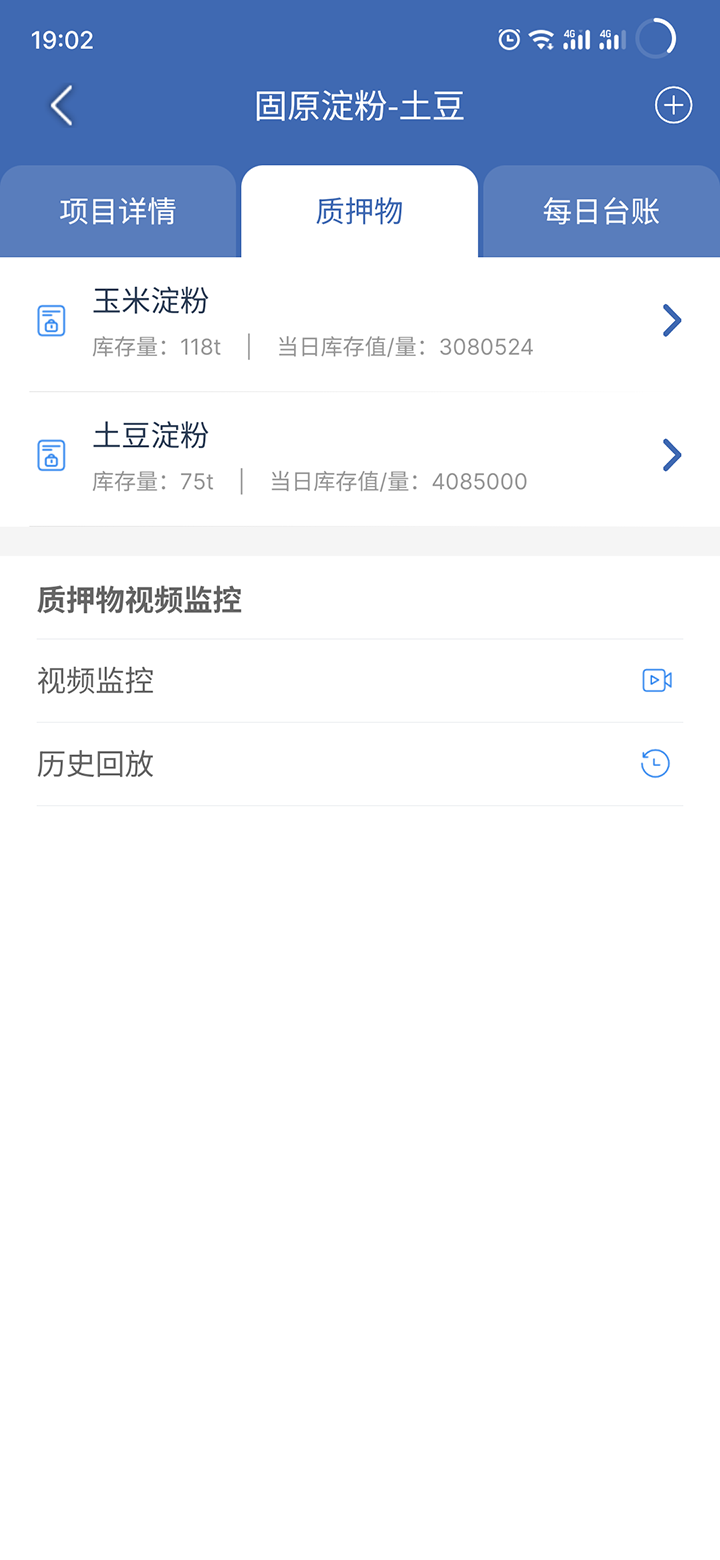
Task: Expand details of 玉米淀粉 using its chevron
Action: click(671, 320)
